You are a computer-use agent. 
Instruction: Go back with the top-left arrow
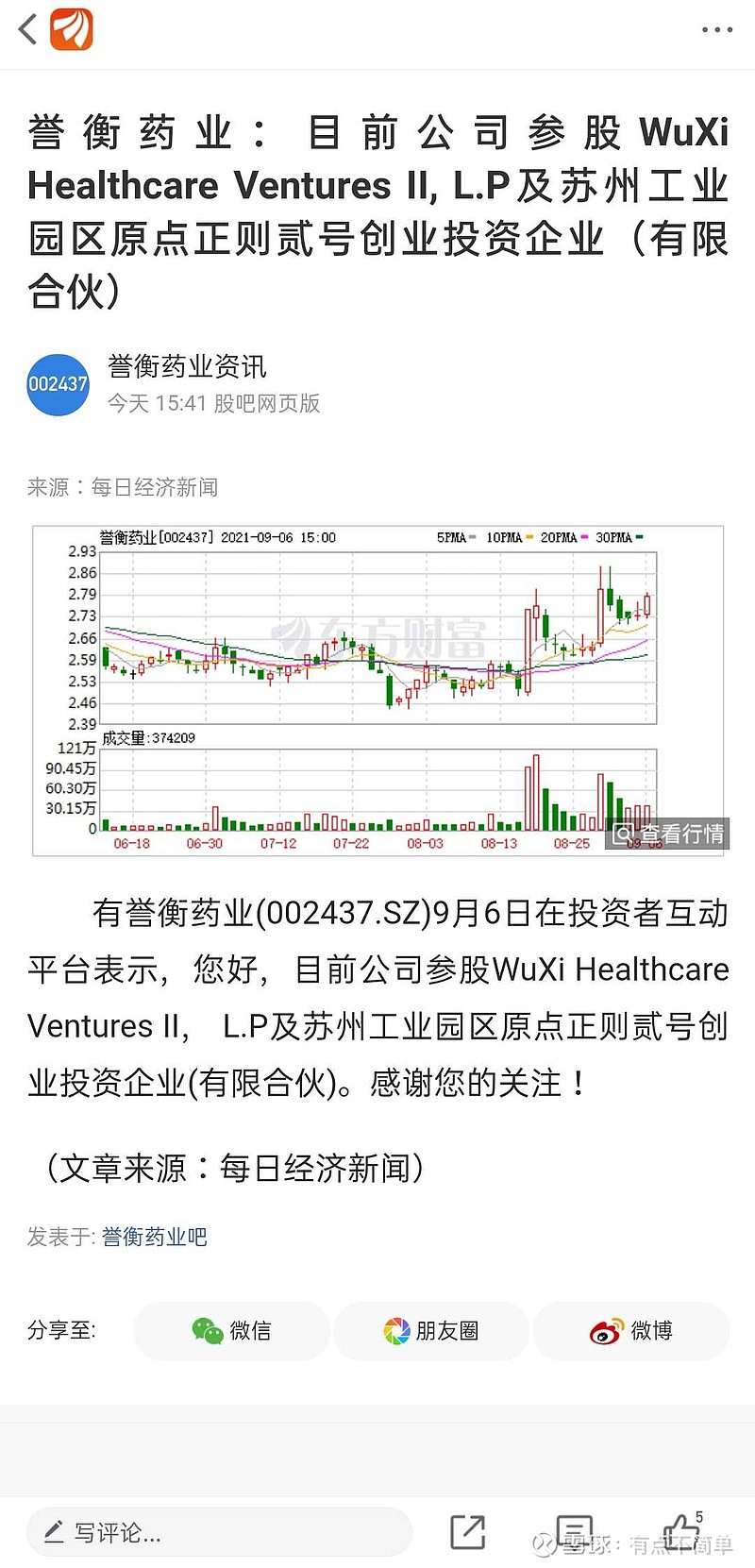[x=28, y=29]
